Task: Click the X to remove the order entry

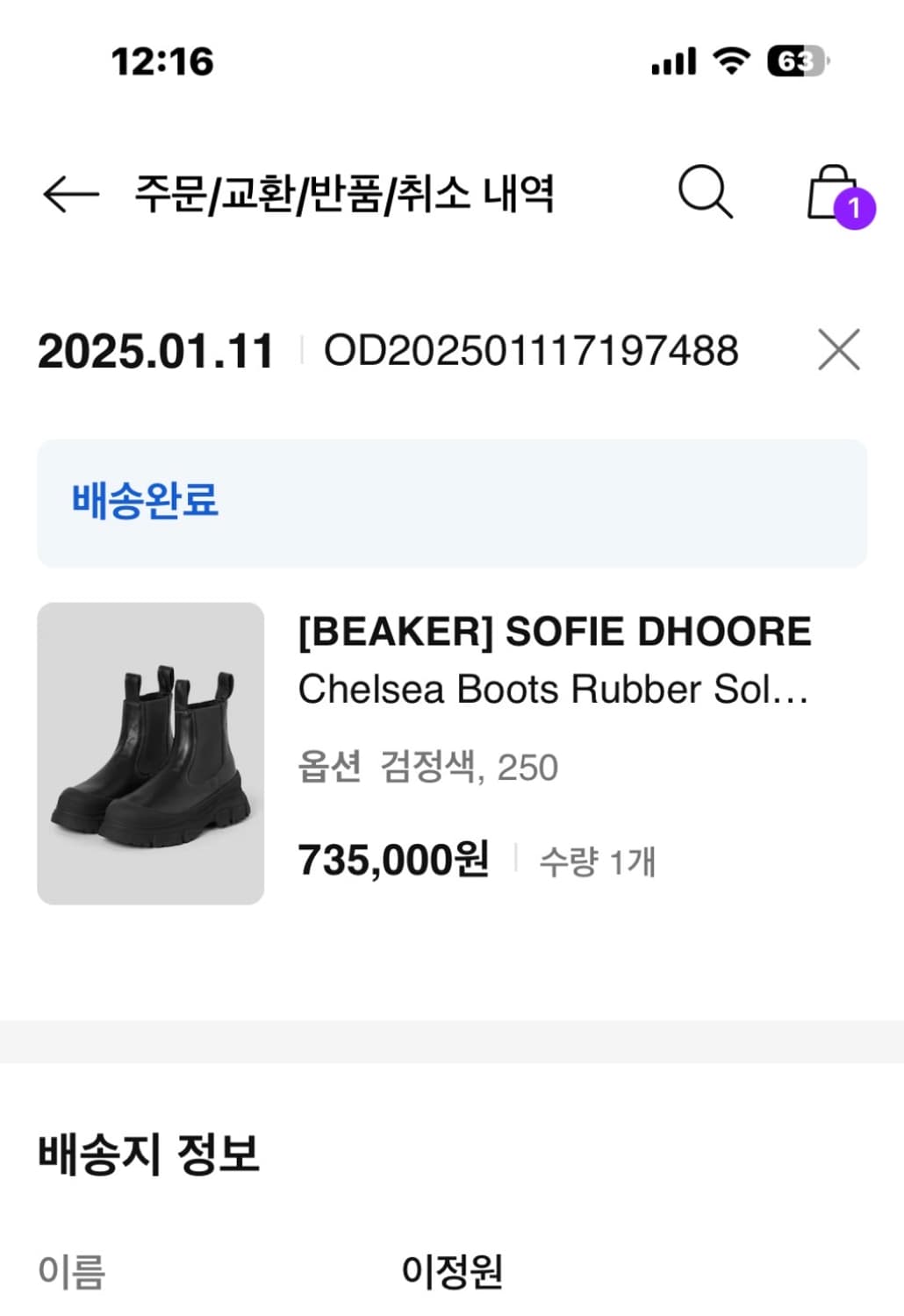Action: click(x=838, y=350)
